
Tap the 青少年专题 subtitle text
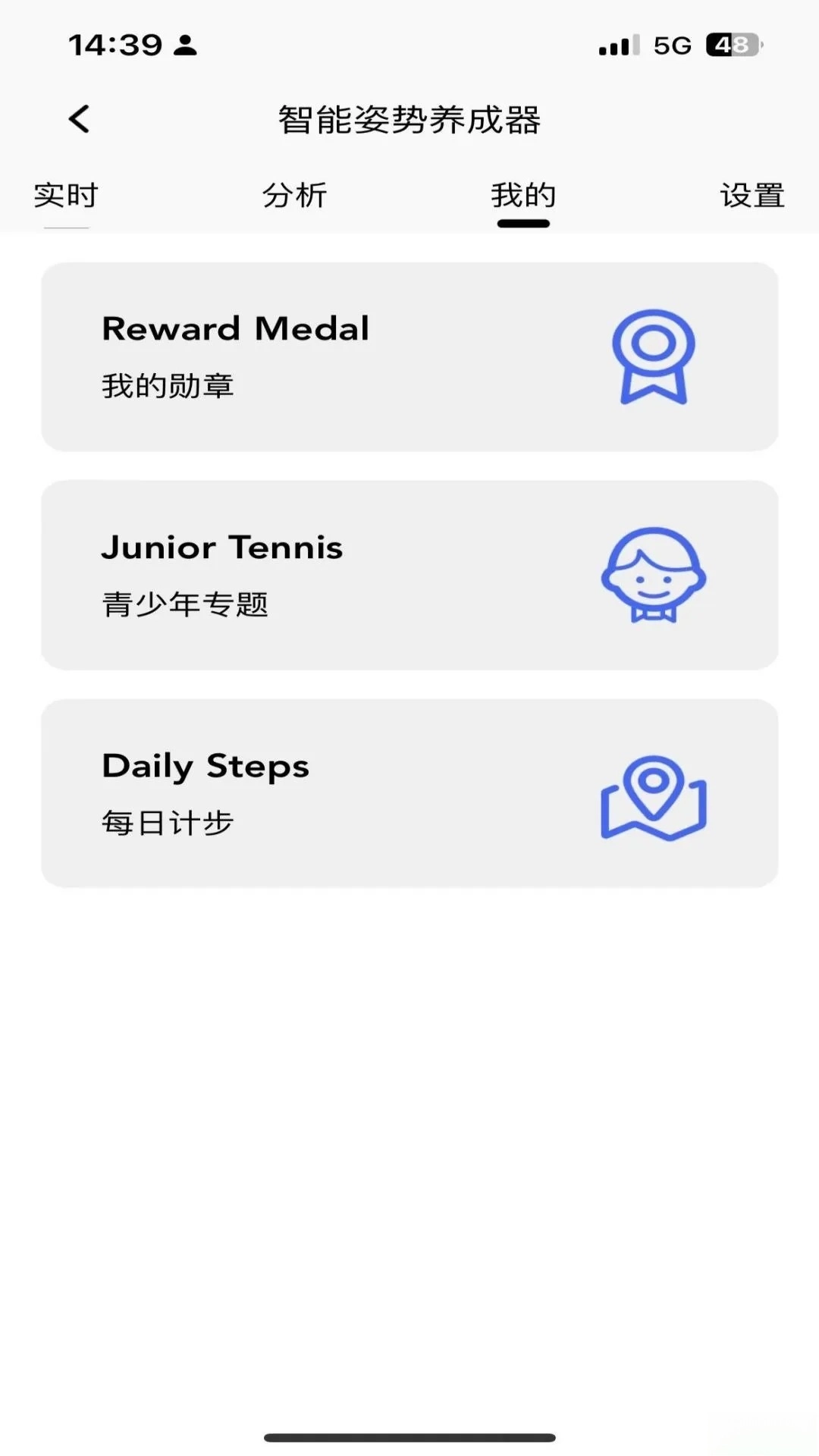pos(186,604)
